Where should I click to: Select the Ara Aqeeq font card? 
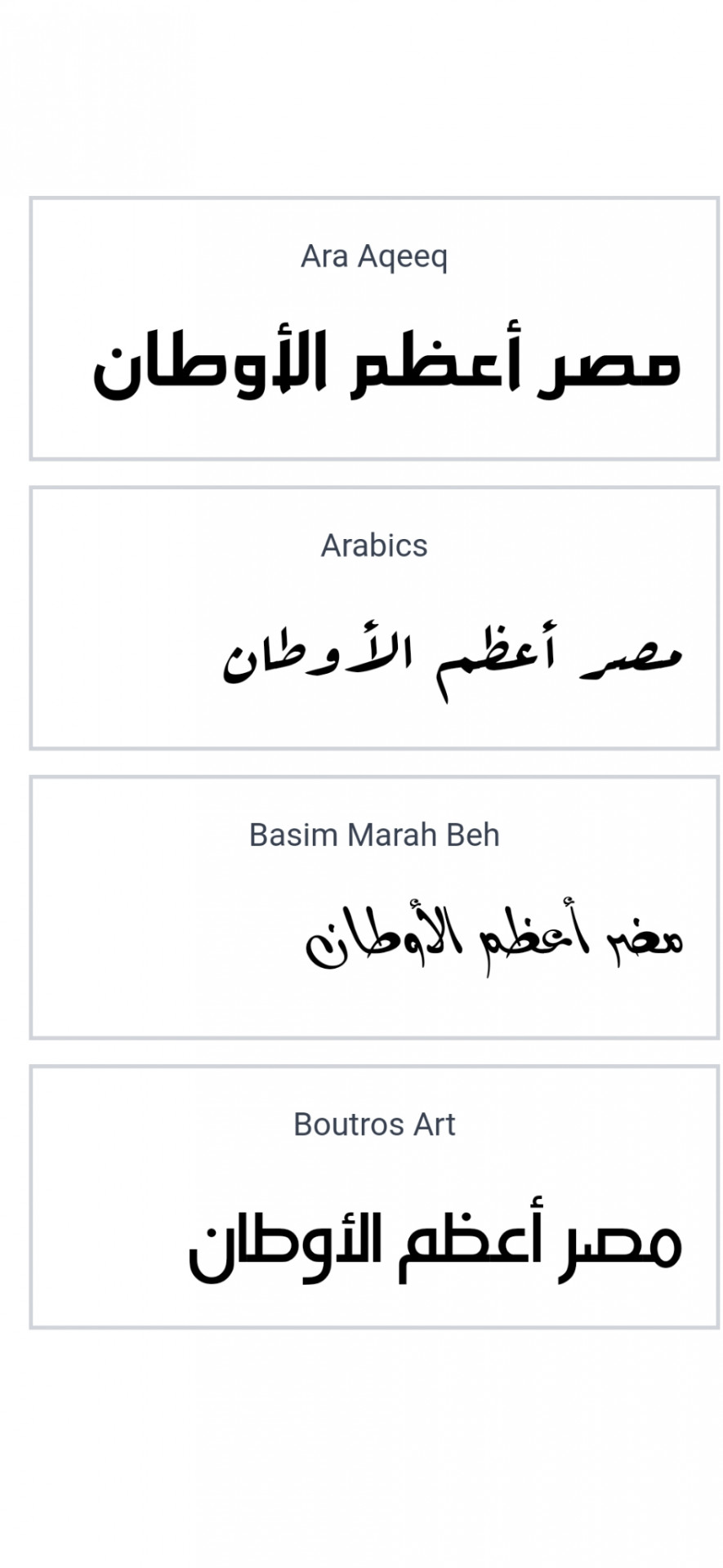[374, 328]
